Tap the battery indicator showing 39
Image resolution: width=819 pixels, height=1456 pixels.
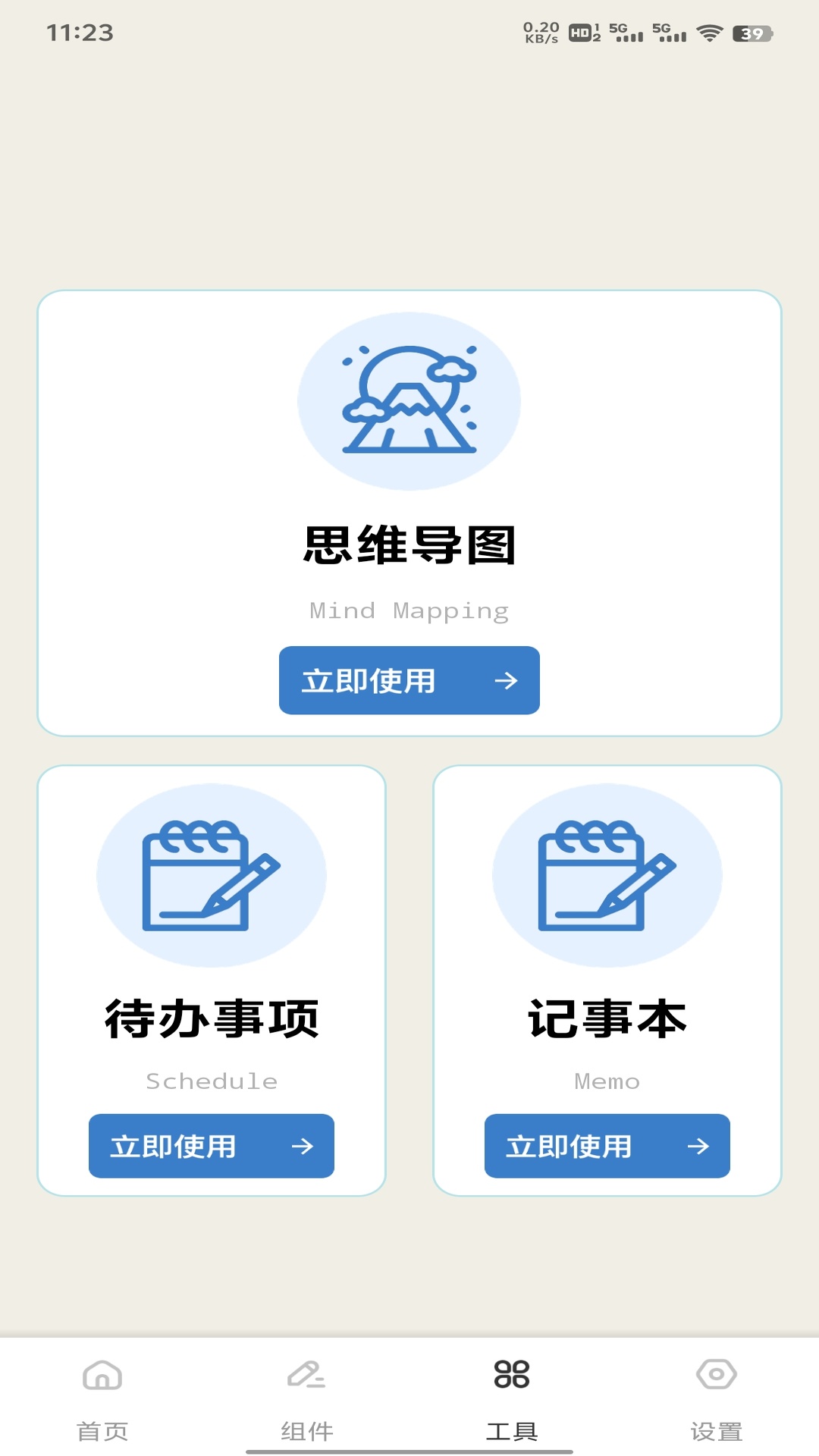click(751, 33)
